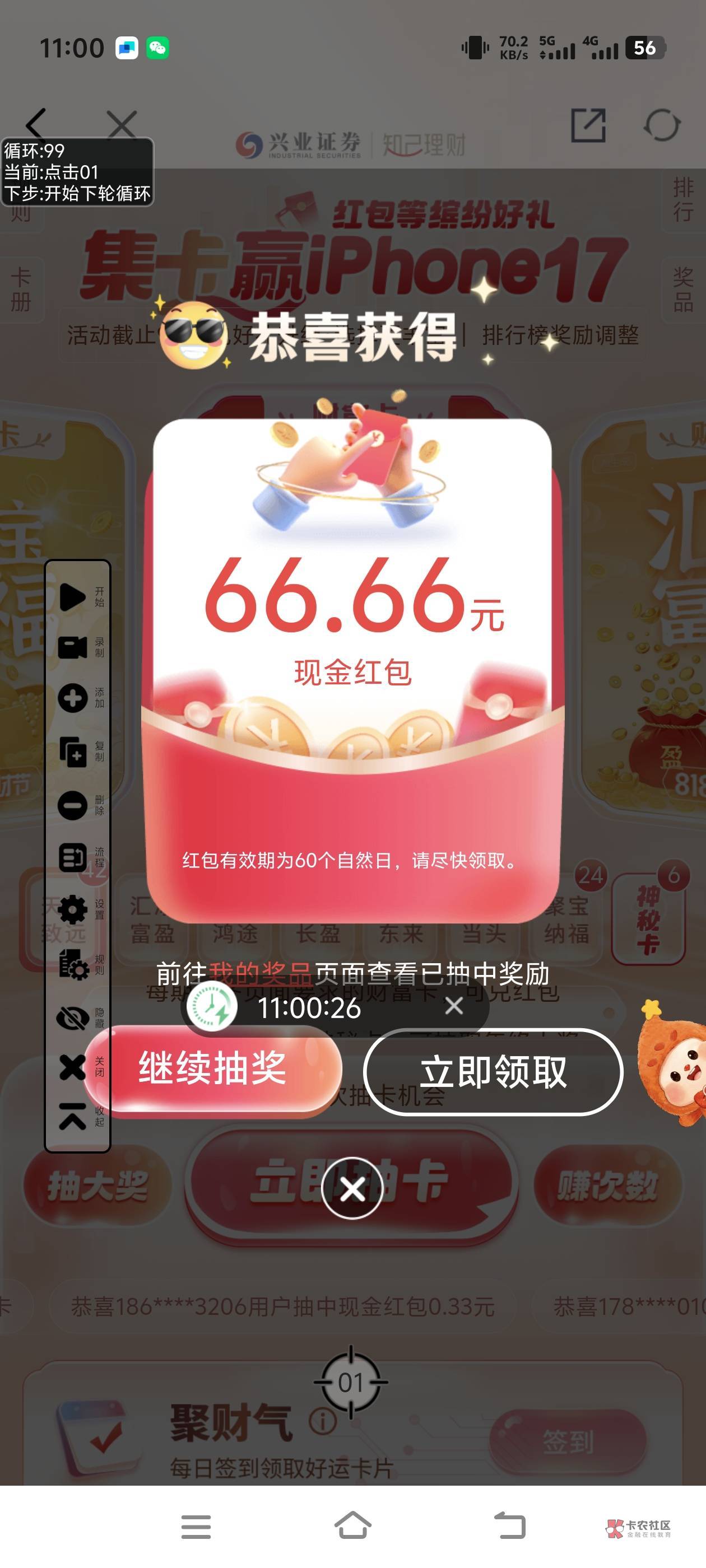Hide the floating toolbar with 隐藏
Image resolution: width=706 pixels, height=1568 pixels.
(80, 1018)
